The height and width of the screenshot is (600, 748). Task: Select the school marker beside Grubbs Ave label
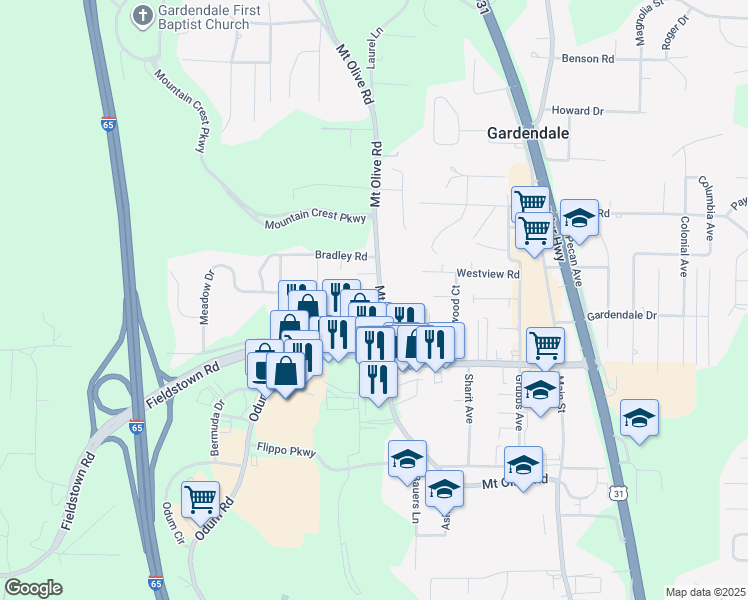pyautogui.click(x=540, y=392)
